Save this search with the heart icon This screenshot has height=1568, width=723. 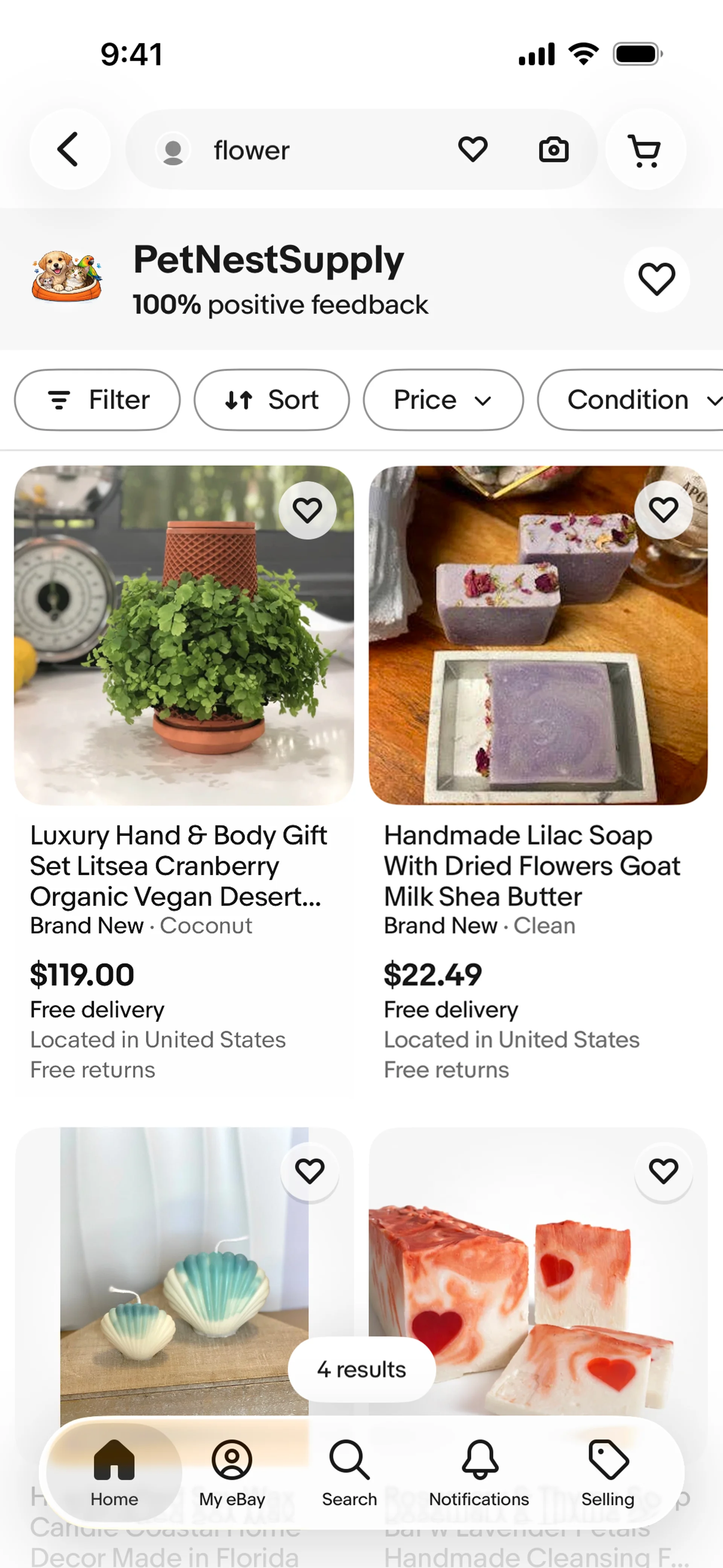point(473,149)
